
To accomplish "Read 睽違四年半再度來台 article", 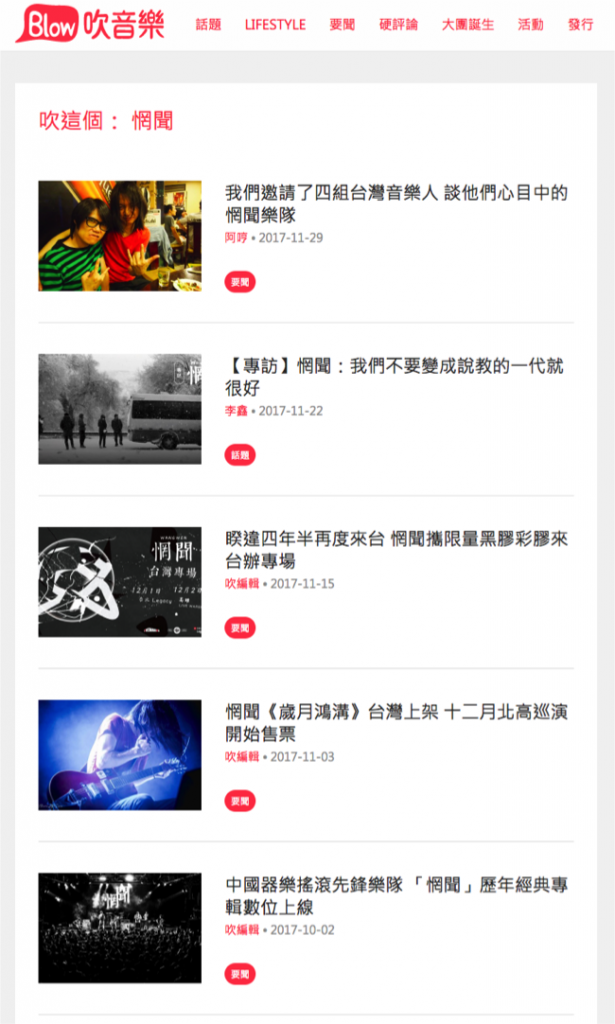I will [396, 549].
